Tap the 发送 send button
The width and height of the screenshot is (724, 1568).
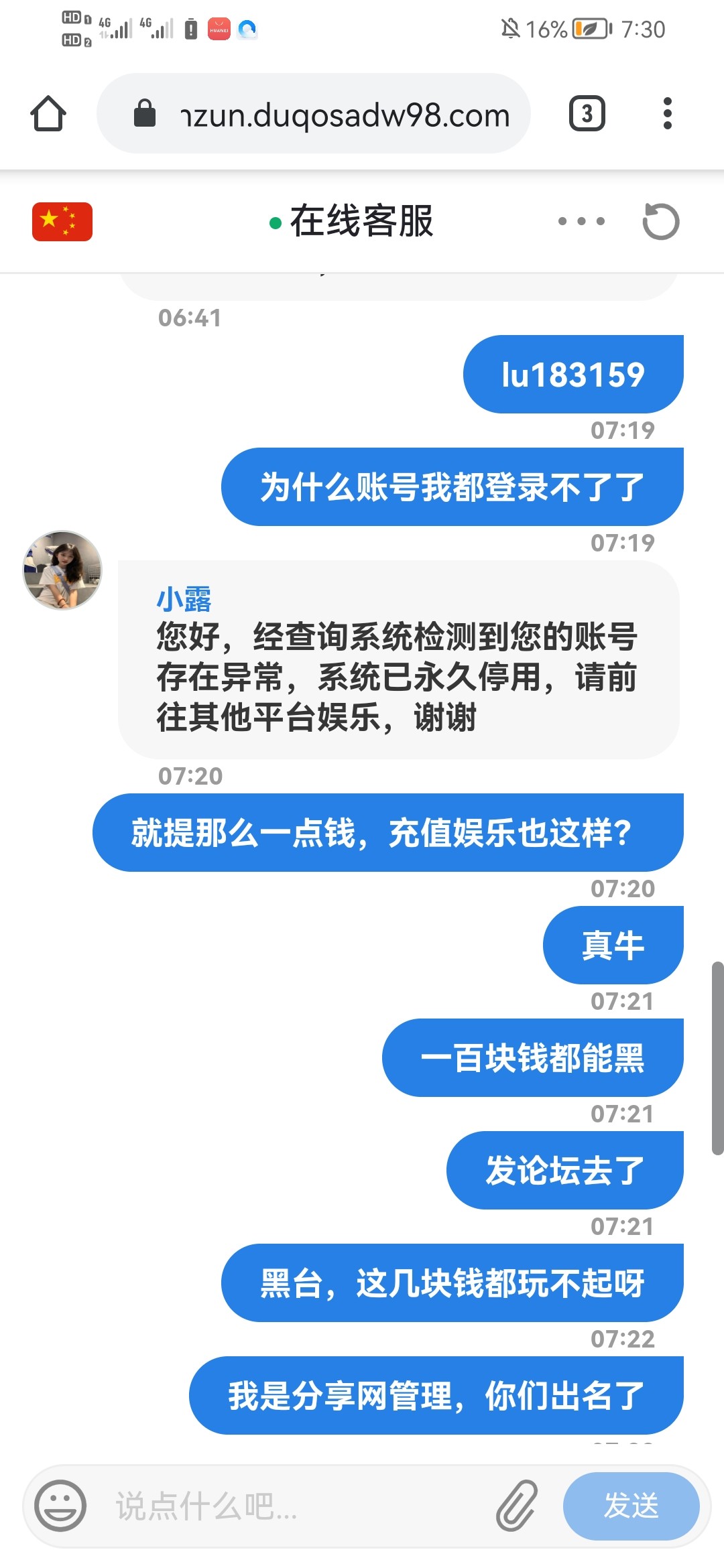[x=631, y=1506]
